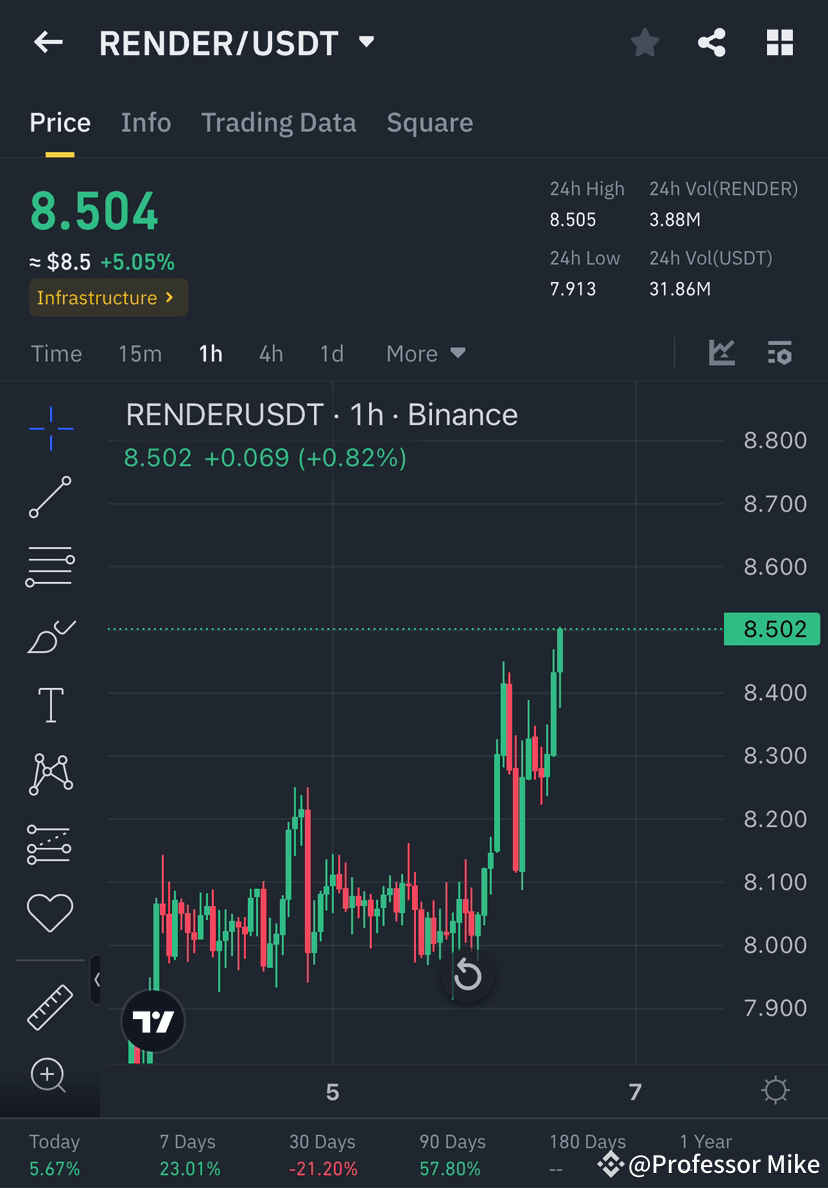Switch to the Trading Data tab
Screen dimensions: 828x1188
[x=278, y=122]
